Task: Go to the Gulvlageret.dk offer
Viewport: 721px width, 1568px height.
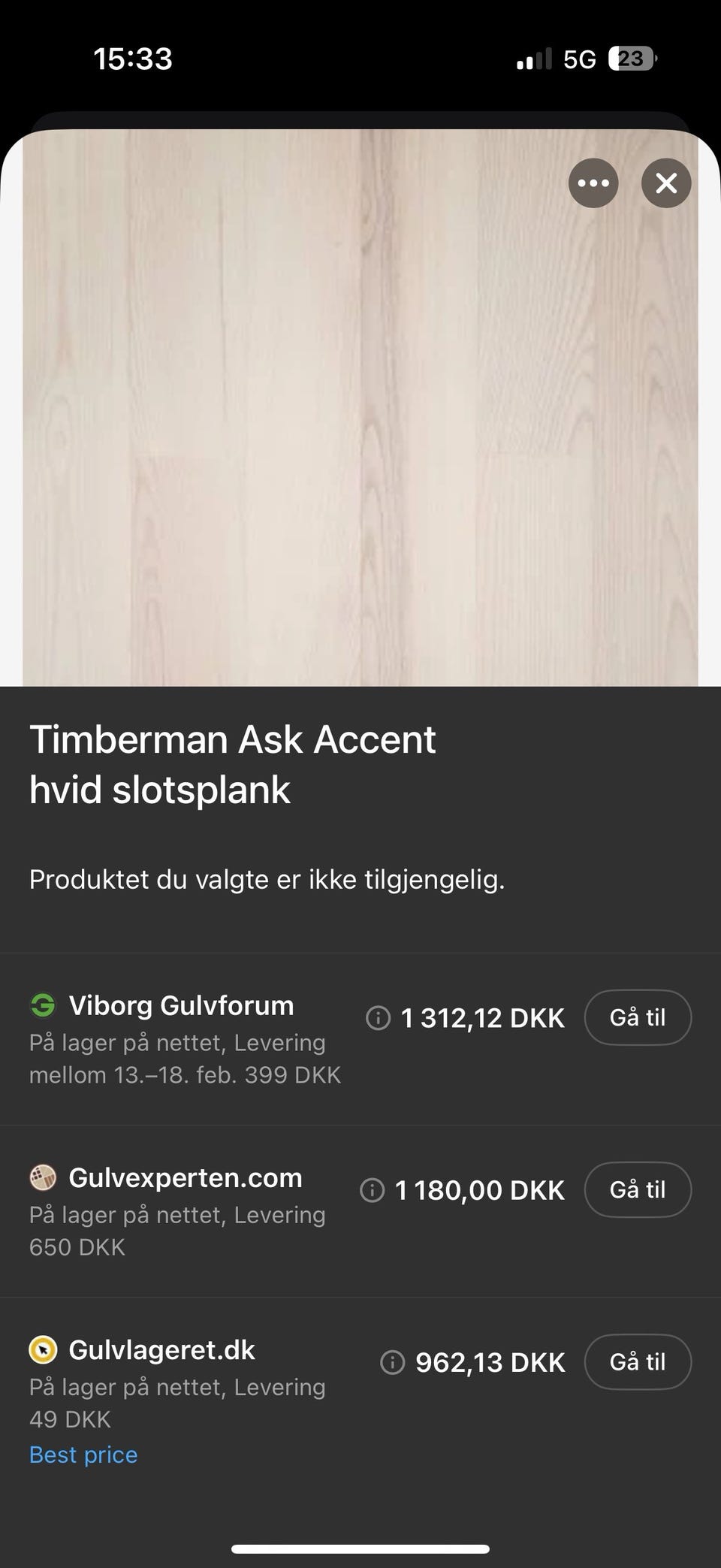Action: coord(638,1361)
